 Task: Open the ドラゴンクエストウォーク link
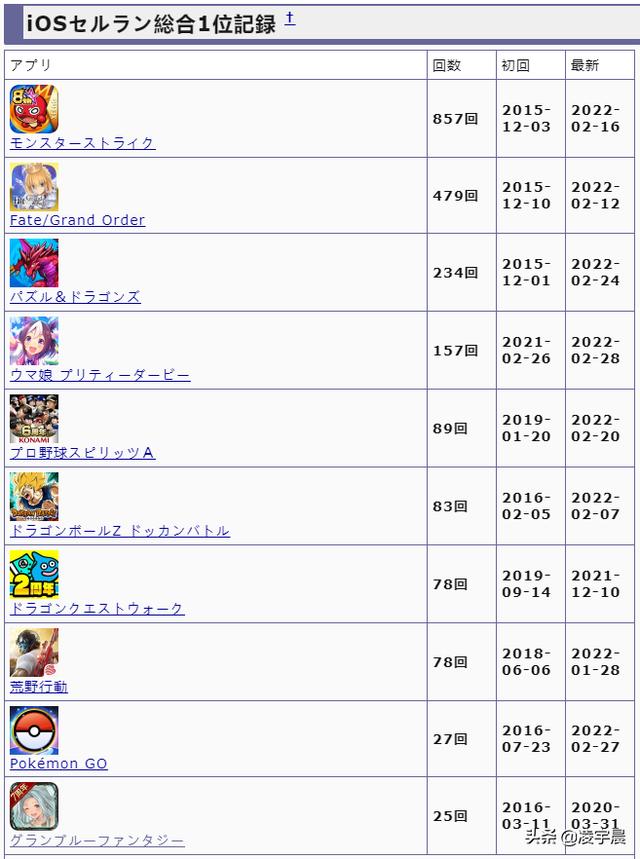(x=97, y=609)
